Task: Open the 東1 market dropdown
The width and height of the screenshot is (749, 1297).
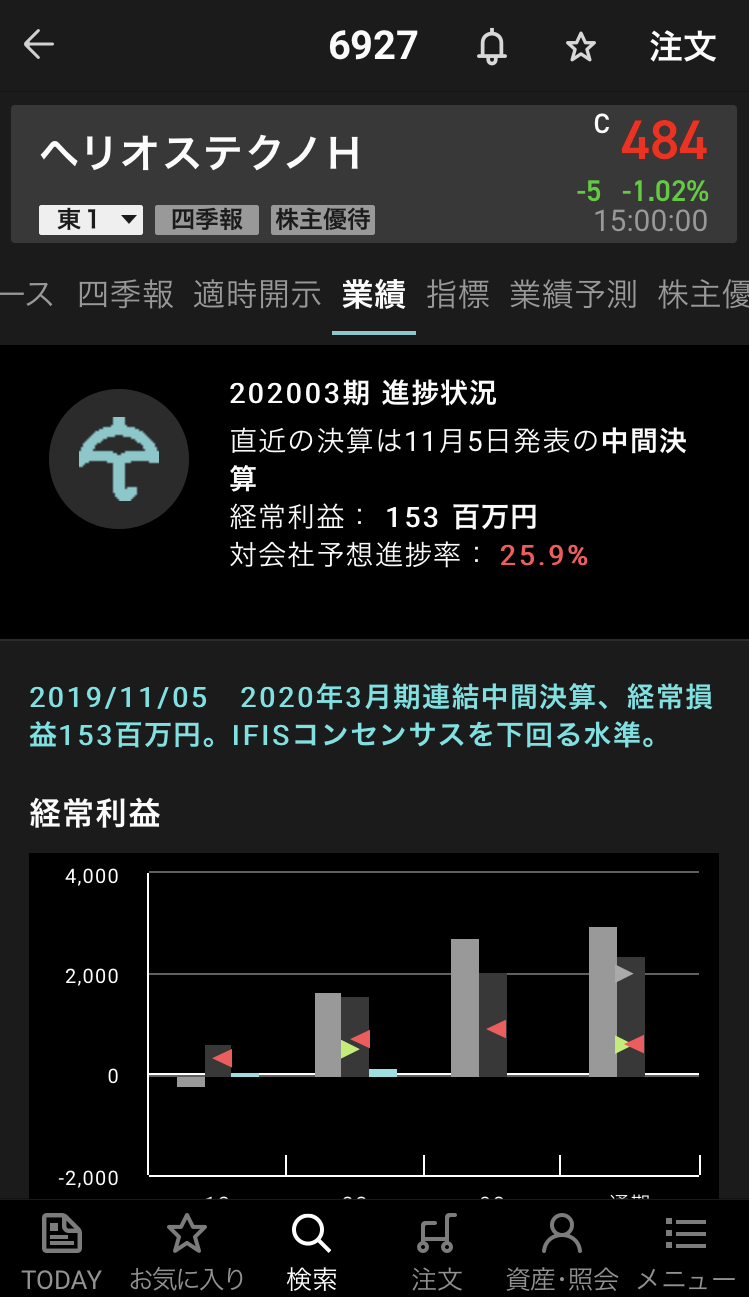Action: 91,220
